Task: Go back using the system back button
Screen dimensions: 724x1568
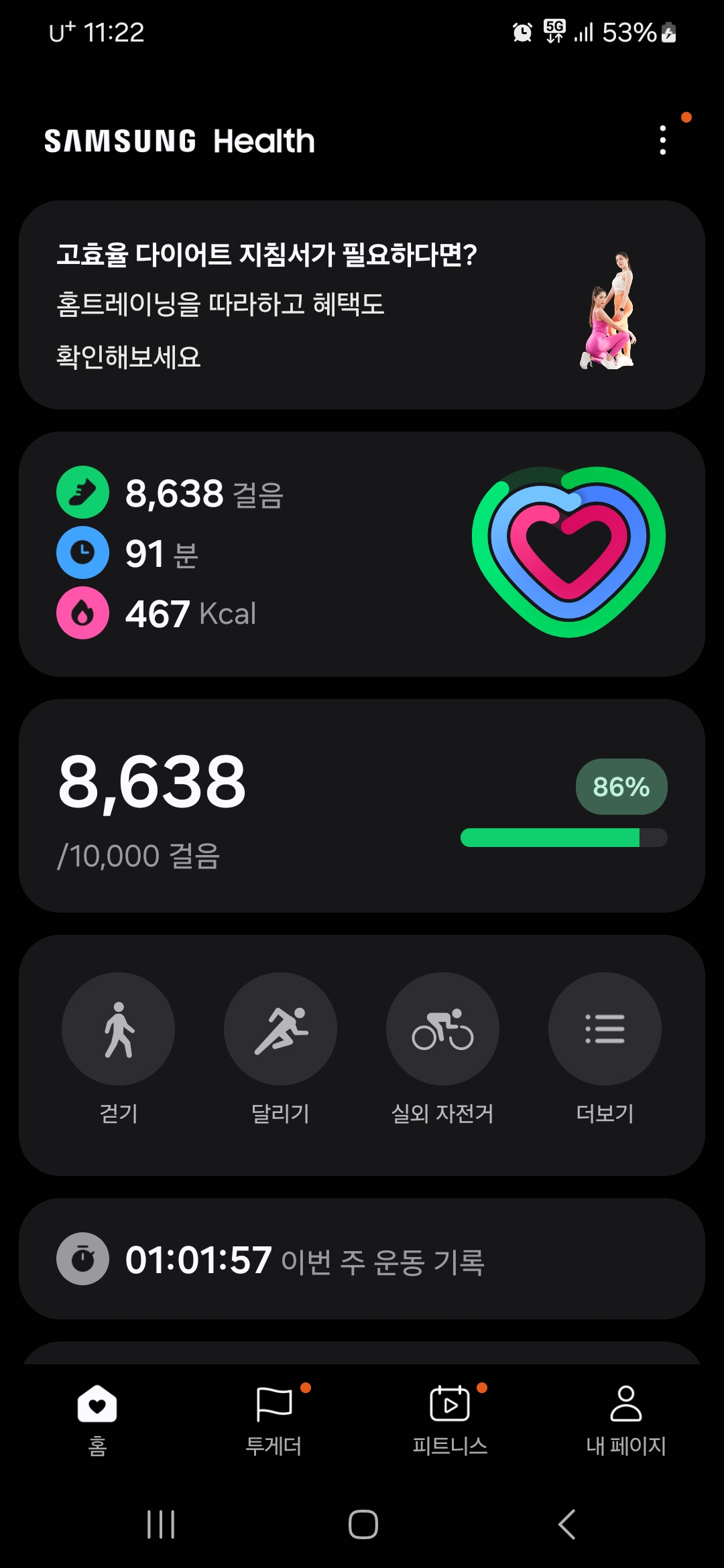Action: point(566,1524)
